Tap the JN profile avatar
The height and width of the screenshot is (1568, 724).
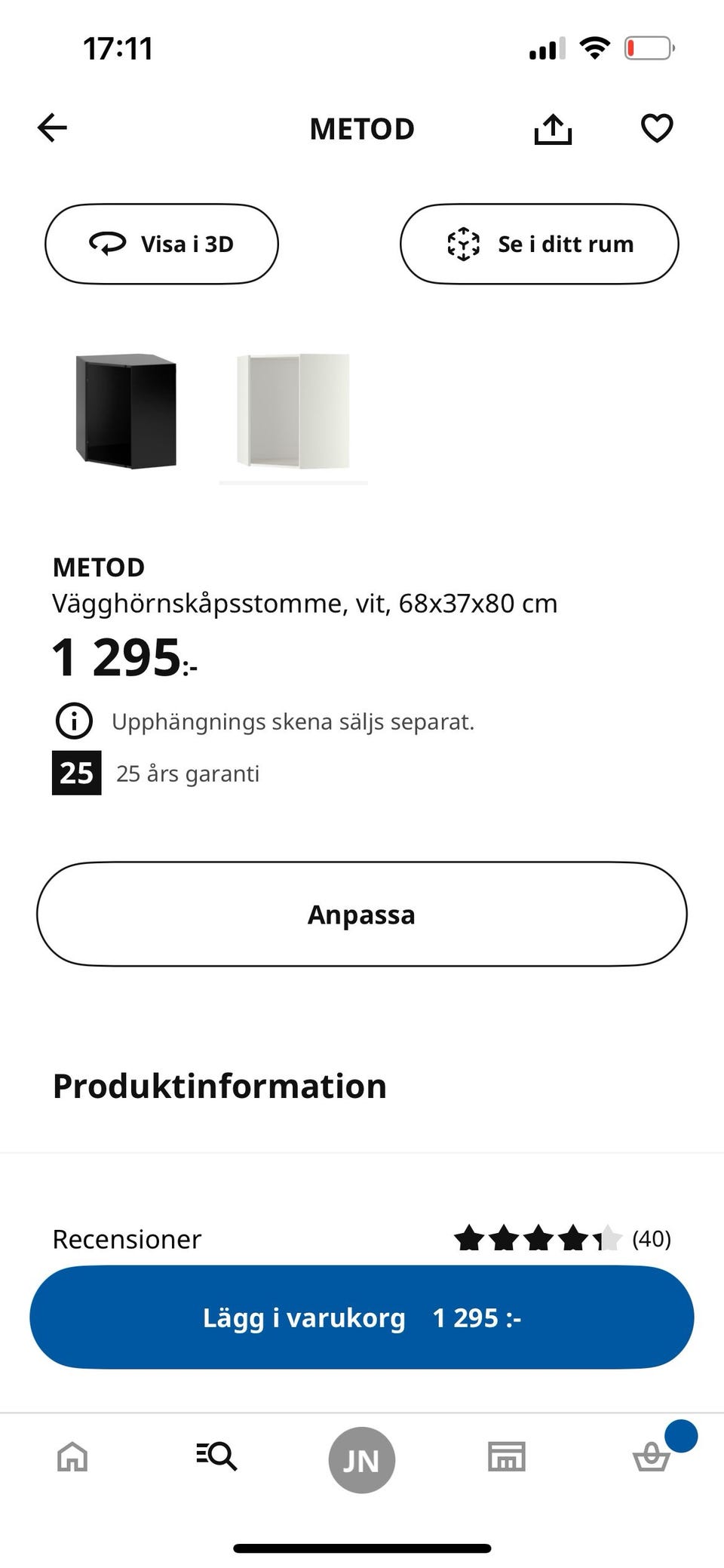click(362, 1458)
